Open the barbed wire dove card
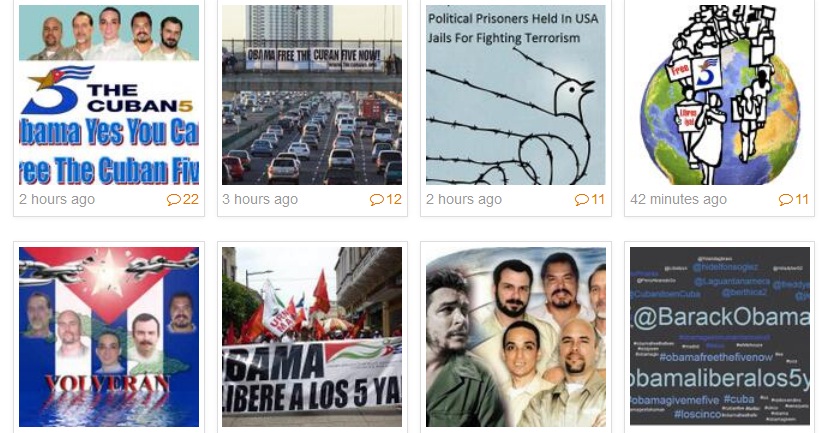Screen dimensions: 825x433 (515, 95)
